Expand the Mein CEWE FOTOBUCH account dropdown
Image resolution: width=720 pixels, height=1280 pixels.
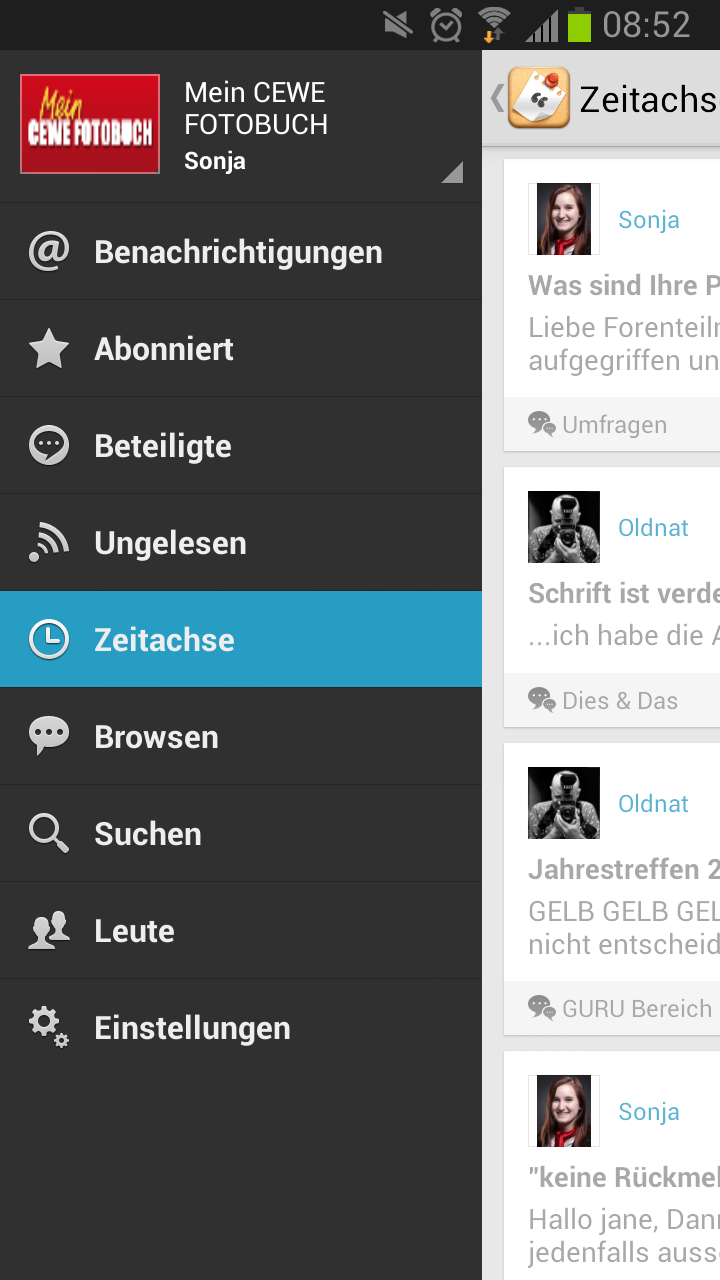(452, 172)
